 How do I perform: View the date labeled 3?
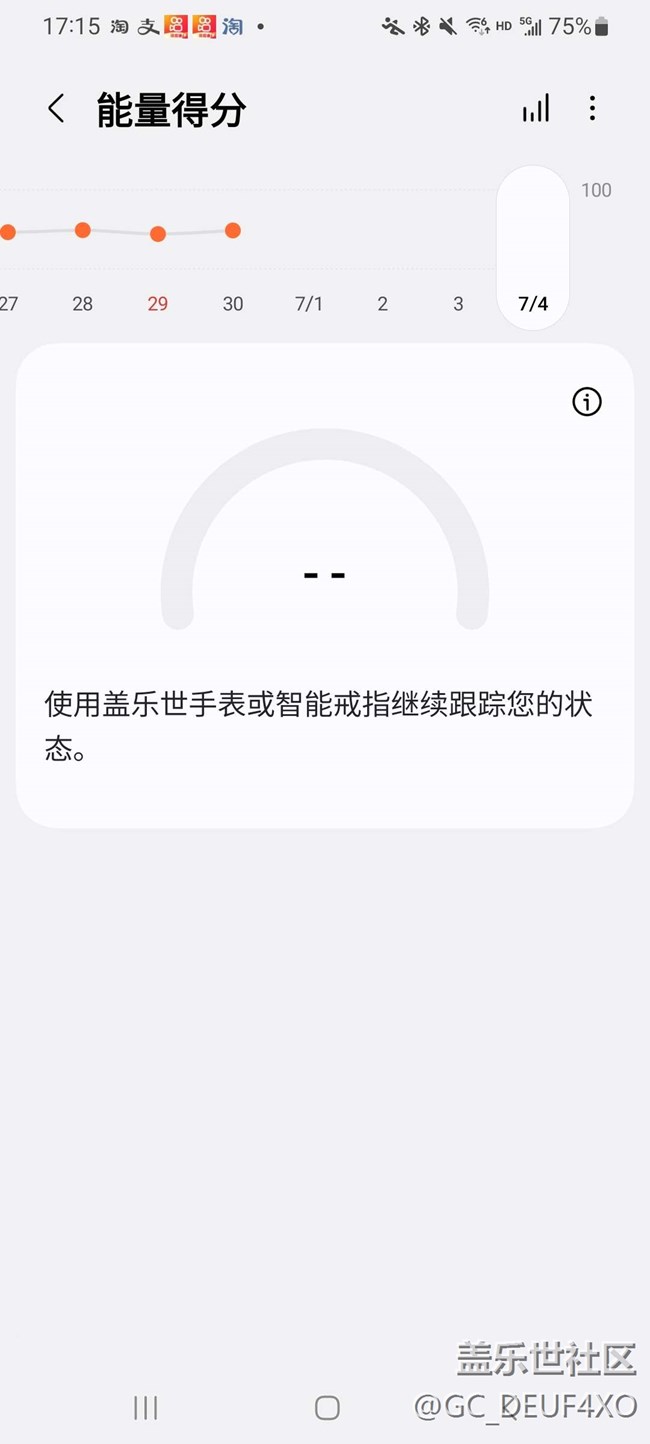[458, 303]
